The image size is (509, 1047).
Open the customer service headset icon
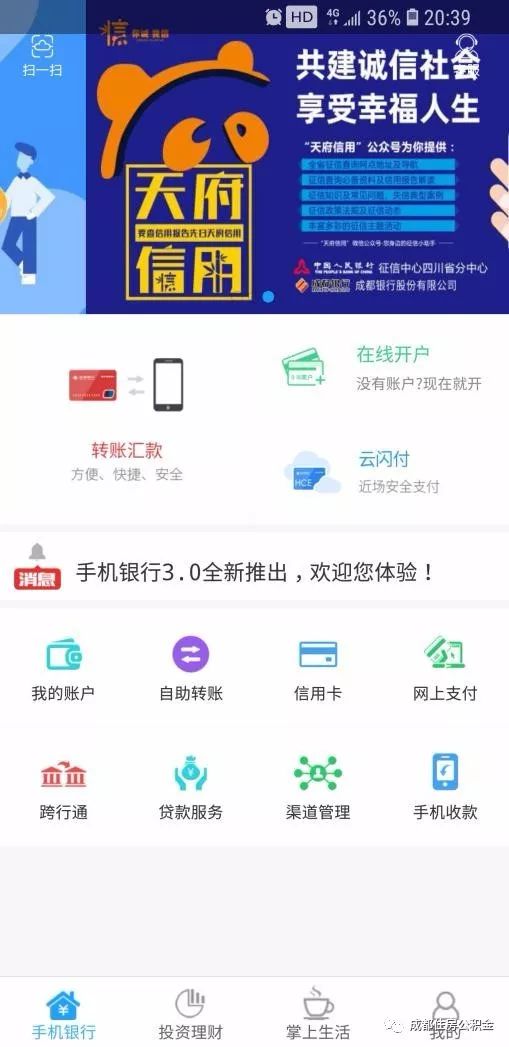[x=467, y=55]
